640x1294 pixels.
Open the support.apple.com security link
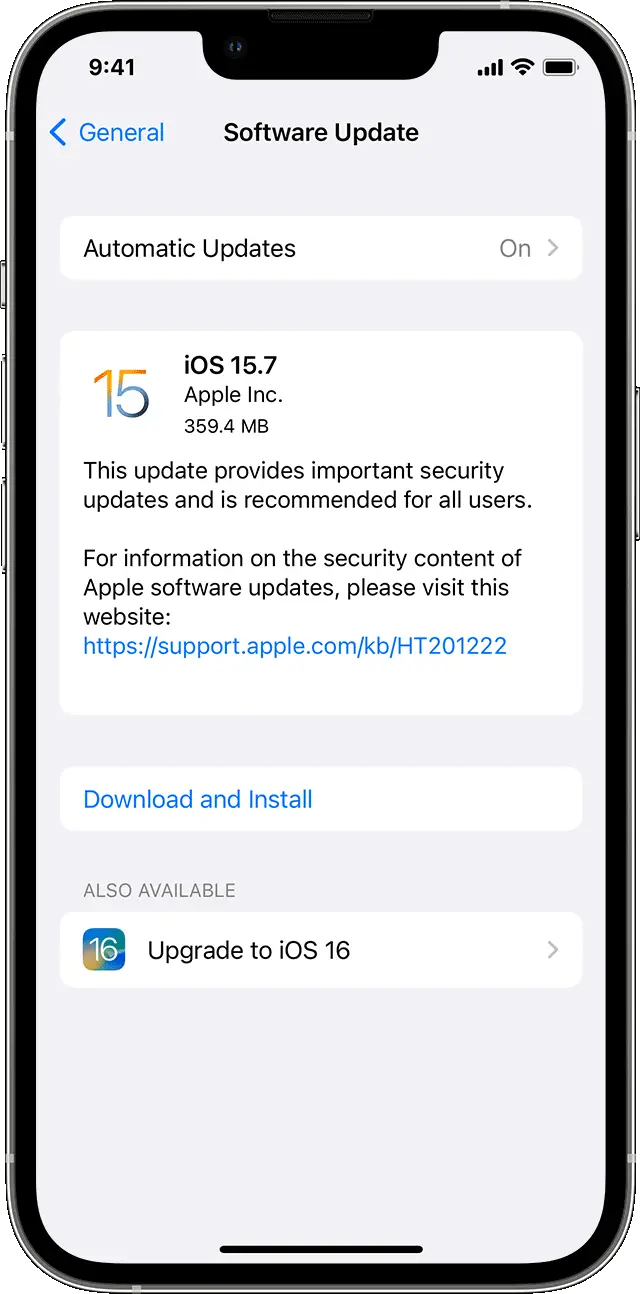point(295,646)
